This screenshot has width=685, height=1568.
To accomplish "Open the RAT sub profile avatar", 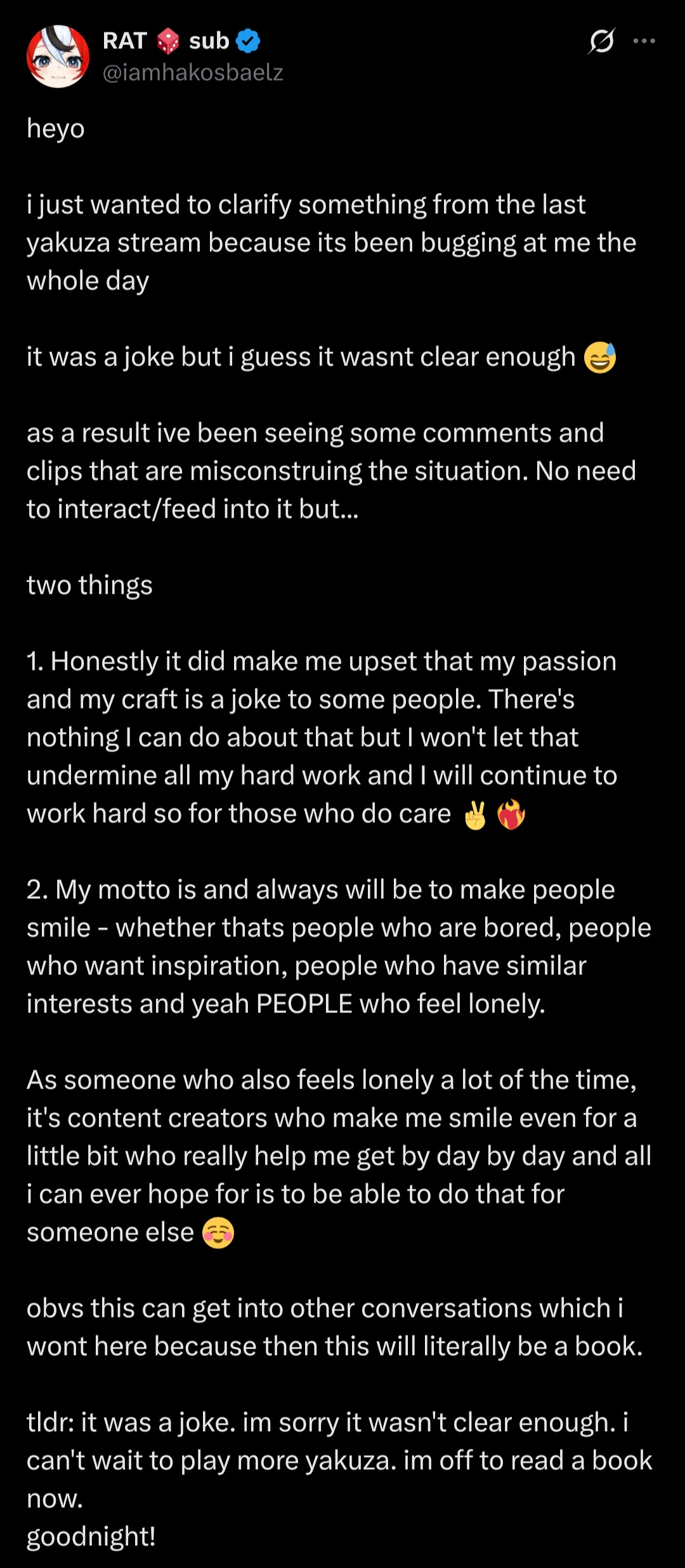I will (58, 56).
